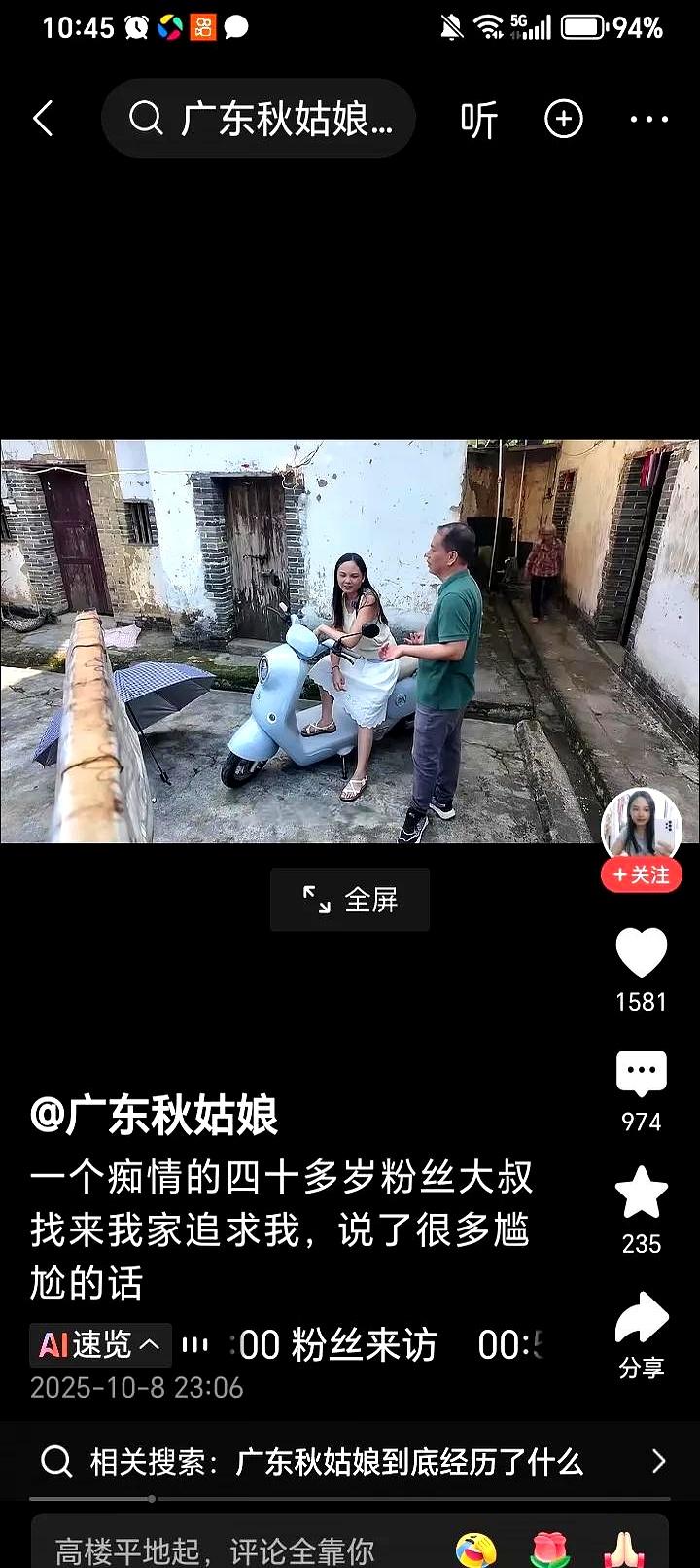This screenshot has height=1568, width=700.
Task: Open the creator's profile avatar
Action: [641, 824]
